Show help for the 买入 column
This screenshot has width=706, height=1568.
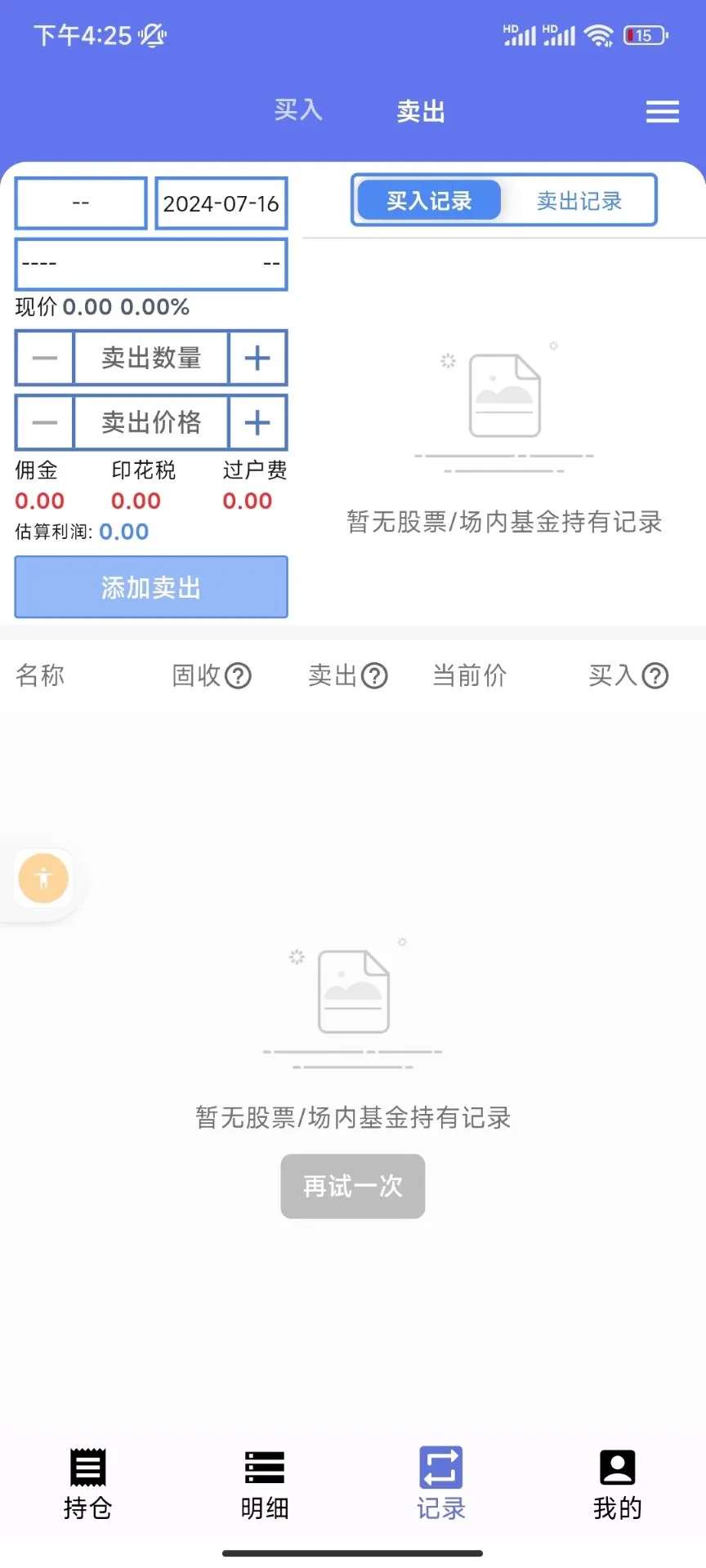click(655, 676)
